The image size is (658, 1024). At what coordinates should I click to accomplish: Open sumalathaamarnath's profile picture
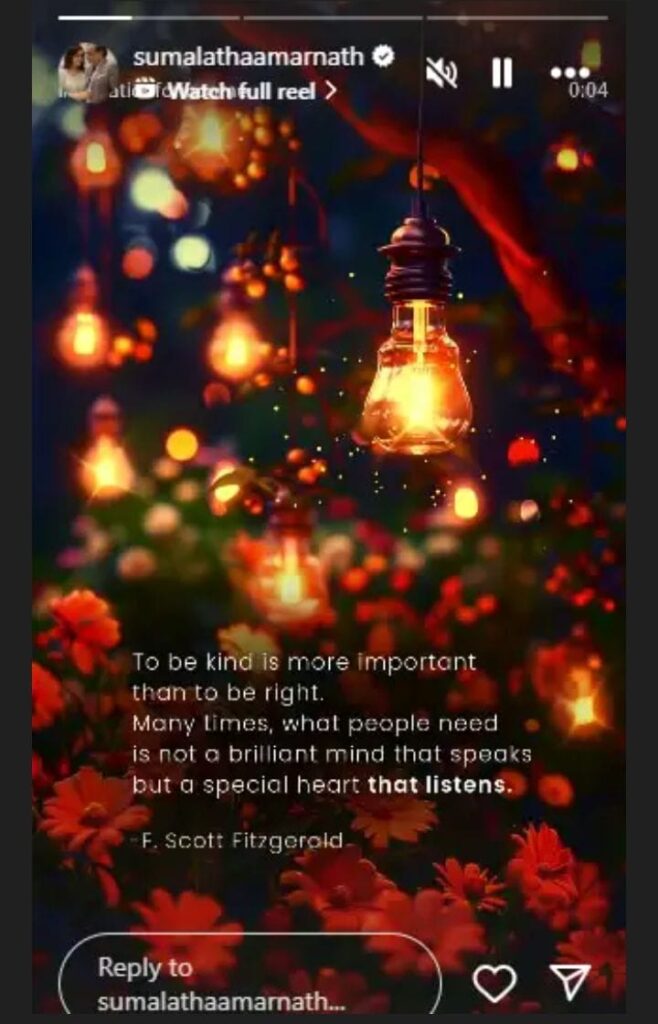(x=88, y=72)
